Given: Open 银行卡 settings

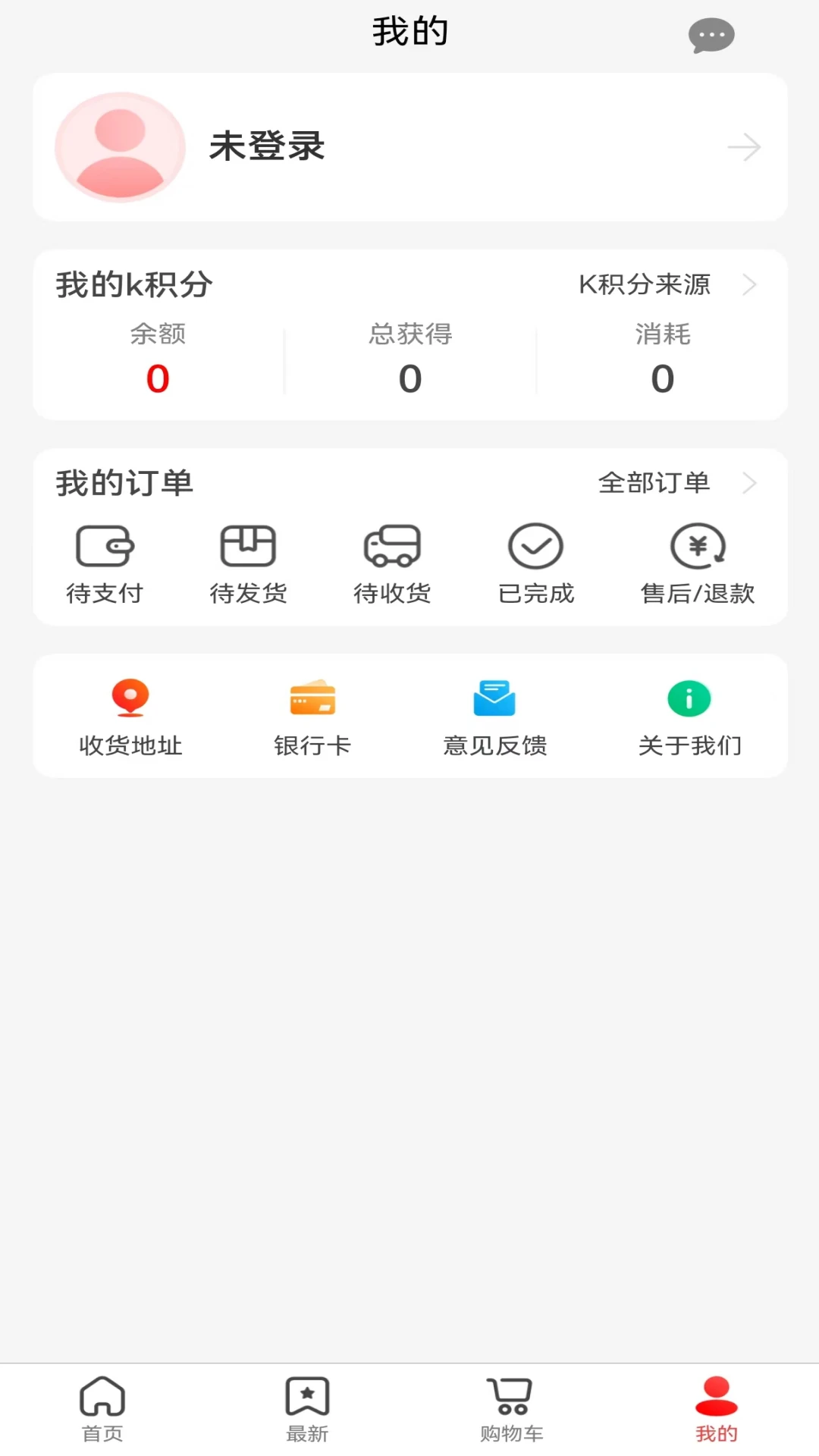Looking at the screenshot, I should [312, 717].
